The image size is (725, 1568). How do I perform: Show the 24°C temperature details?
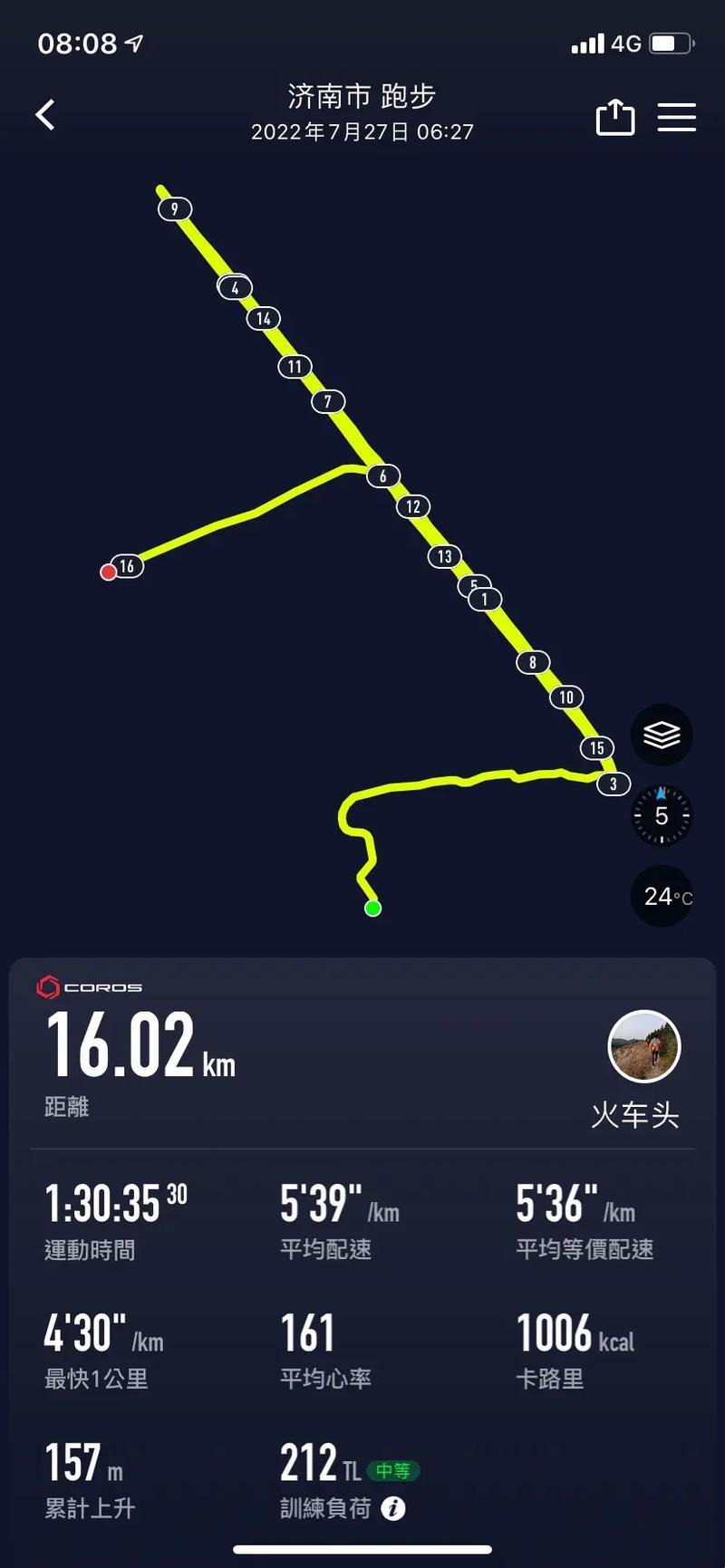663,897
